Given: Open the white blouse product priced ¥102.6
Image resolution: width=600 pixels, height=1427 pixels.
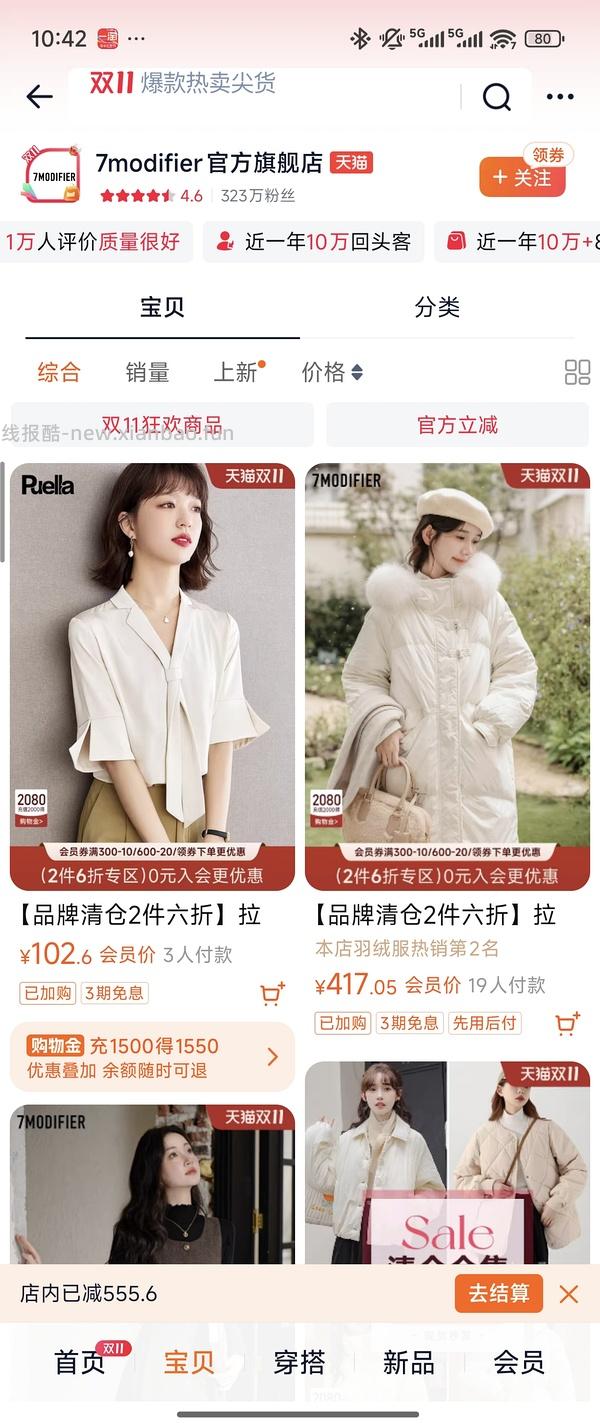Looking at the screenshot, I should click(152, 675).
